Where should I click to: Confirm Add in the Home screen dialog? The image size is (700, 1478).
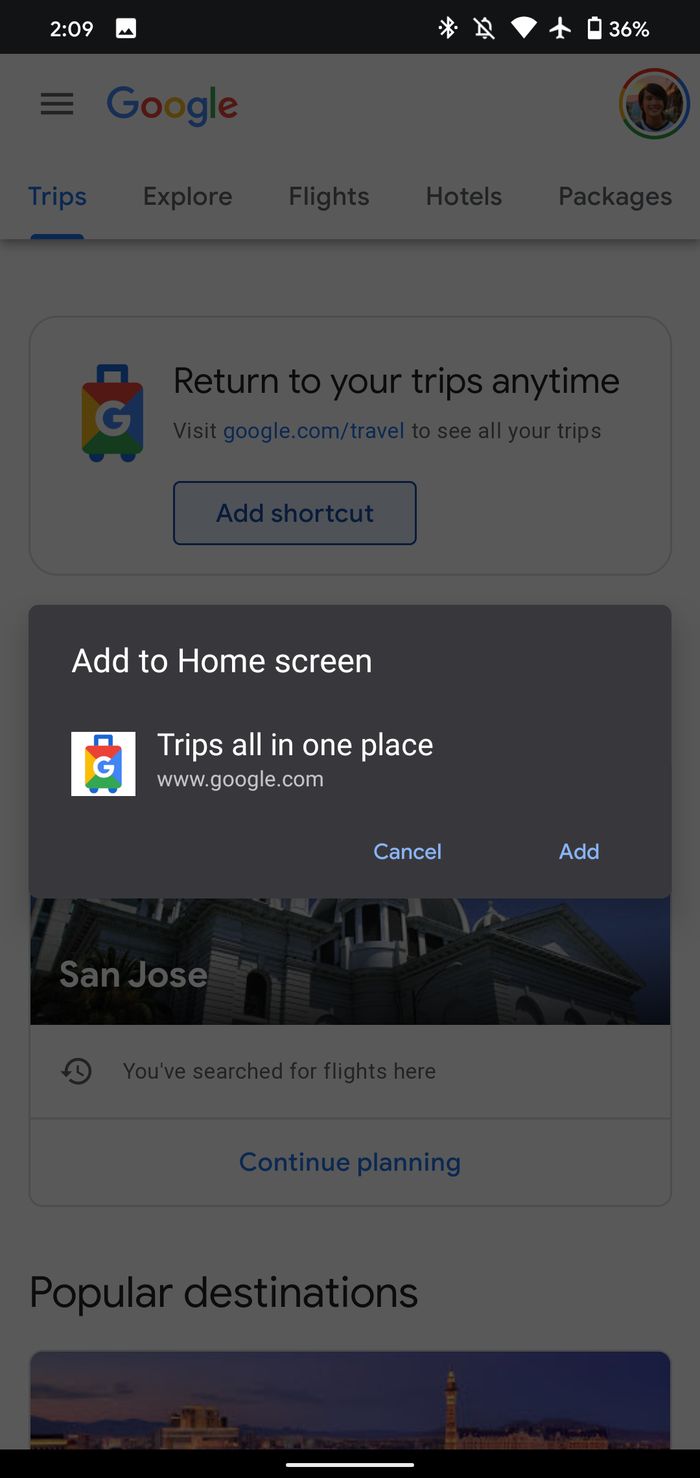[x=578, y=851]
